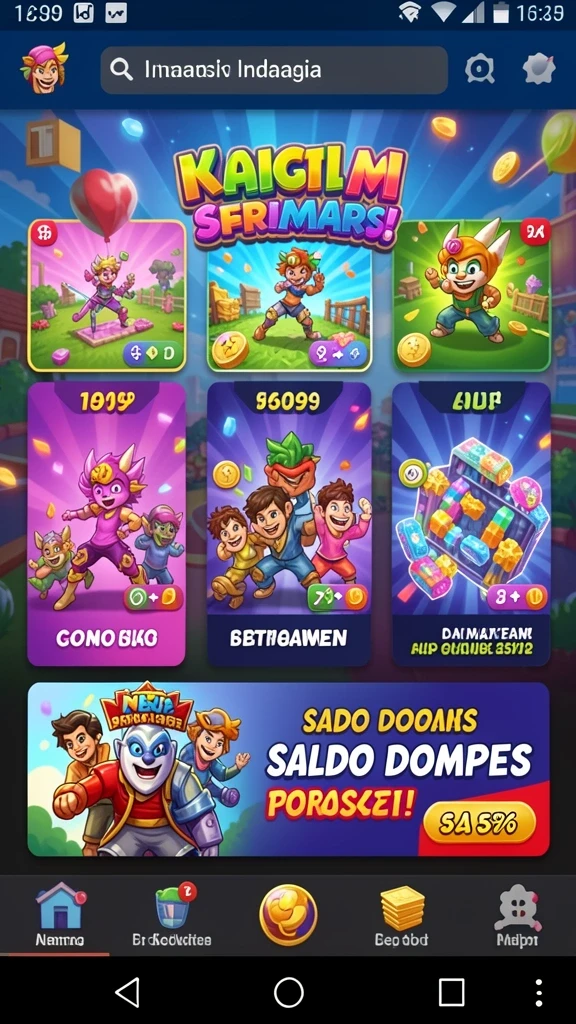Open the pink game card with the heart balloon
576x1024 pixels.
point(108,295)
